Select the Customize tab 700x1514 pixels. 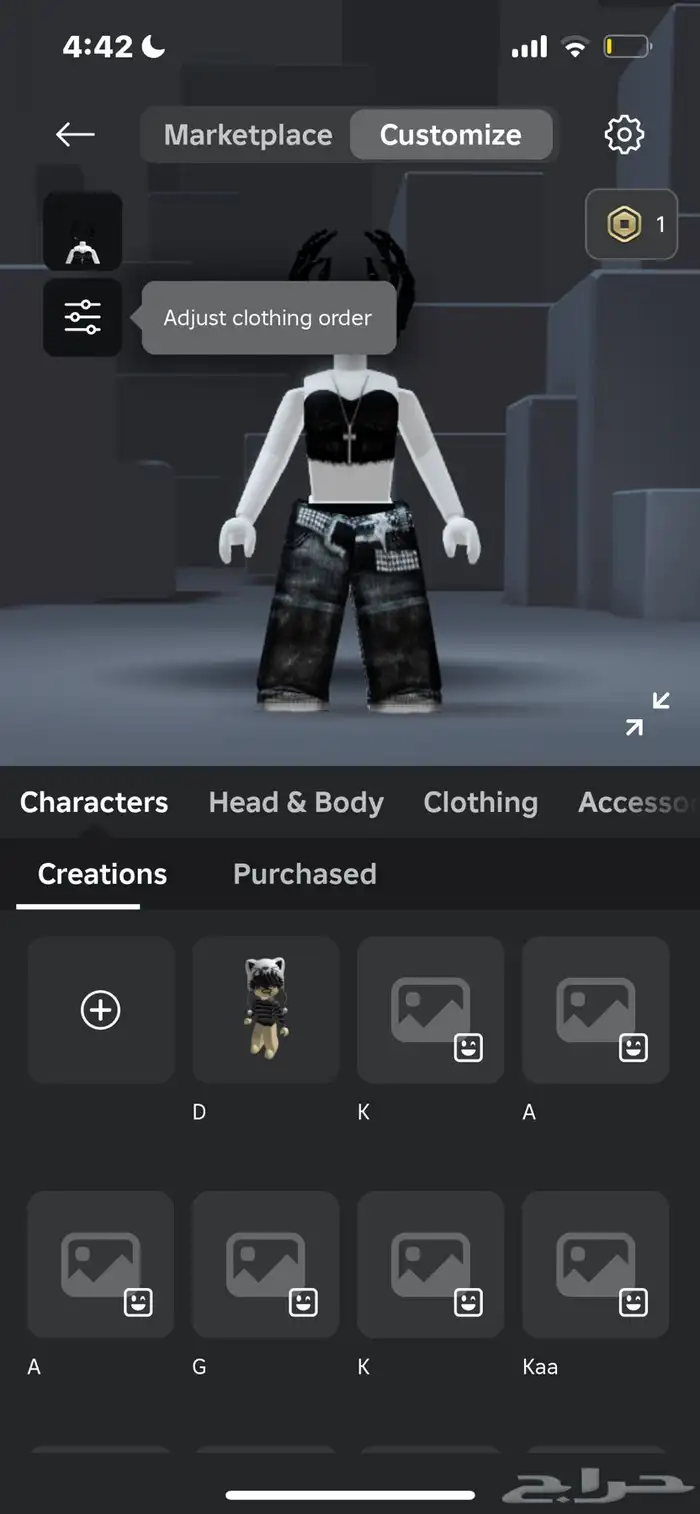pos(450,135)
